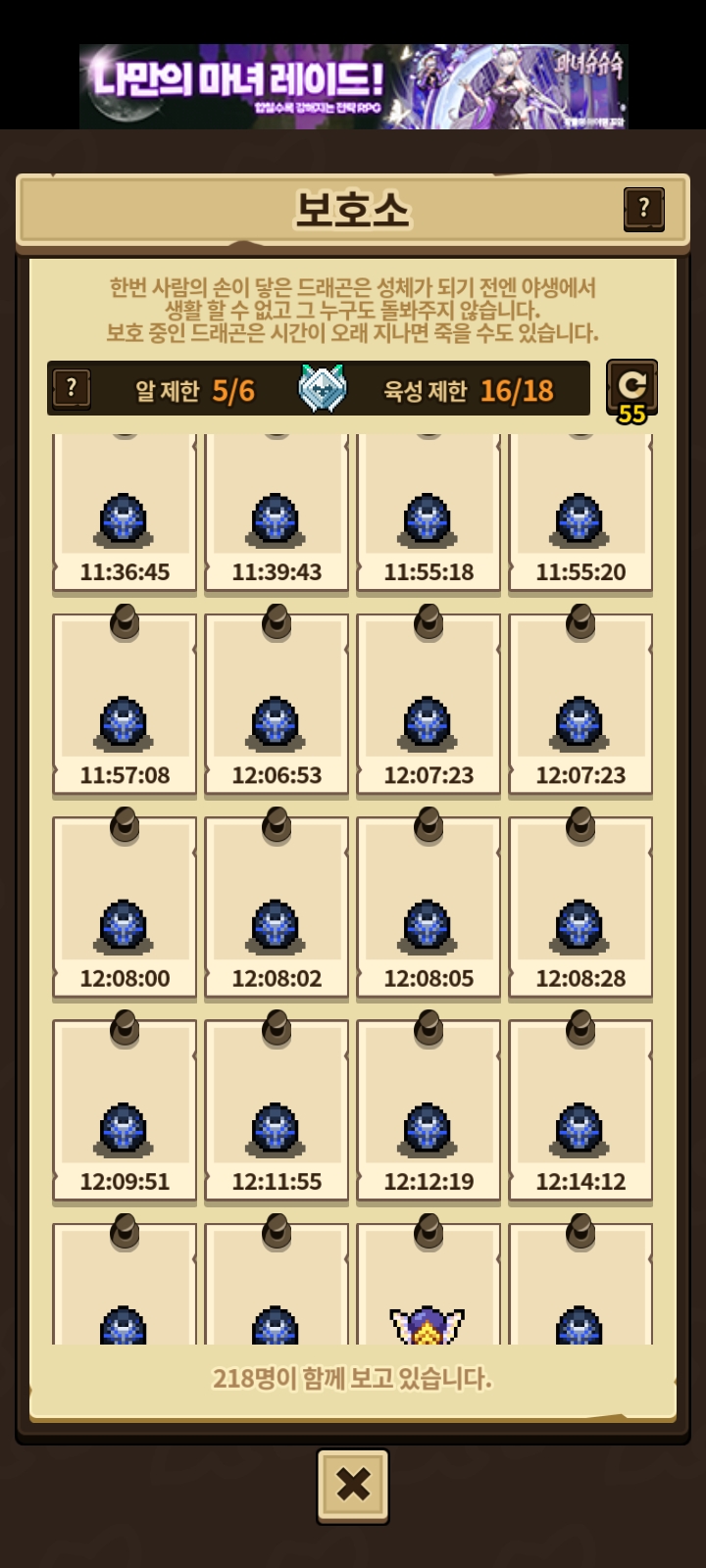Open the egg card showing 11:57:08

click(x=125, y=706)
